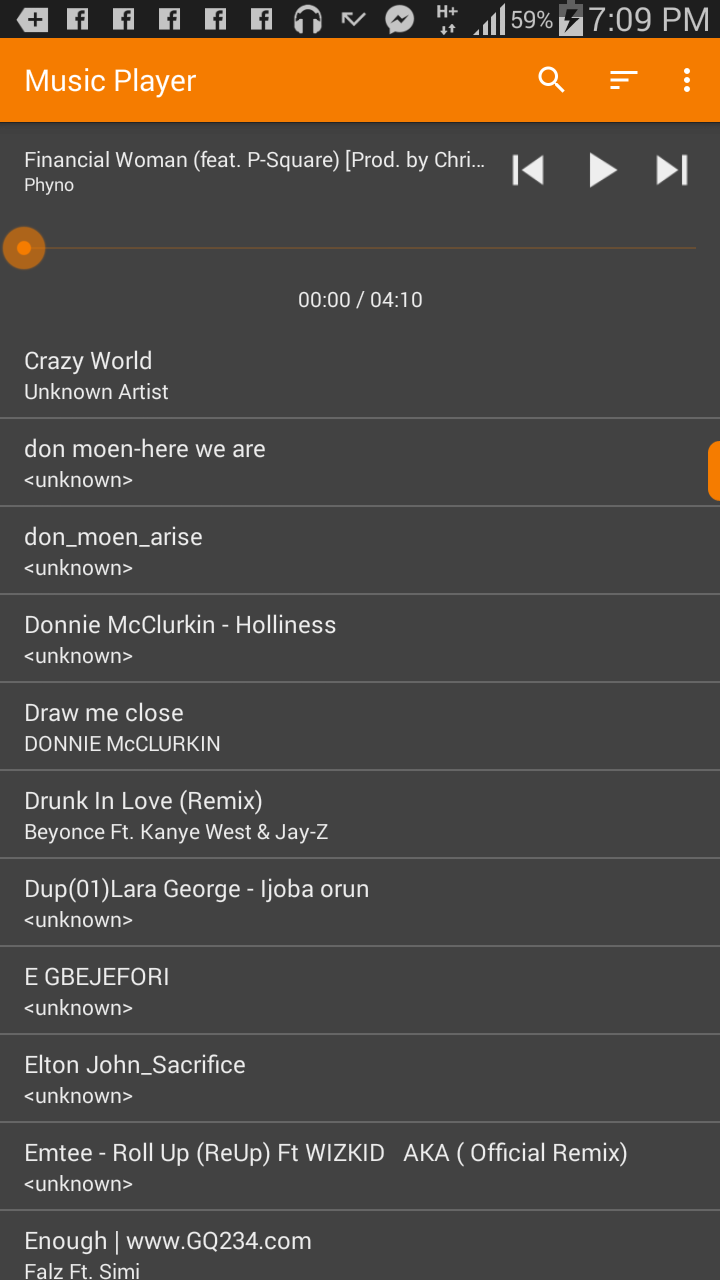Skip to the next track
The image size is (720, 1280).
672,171
